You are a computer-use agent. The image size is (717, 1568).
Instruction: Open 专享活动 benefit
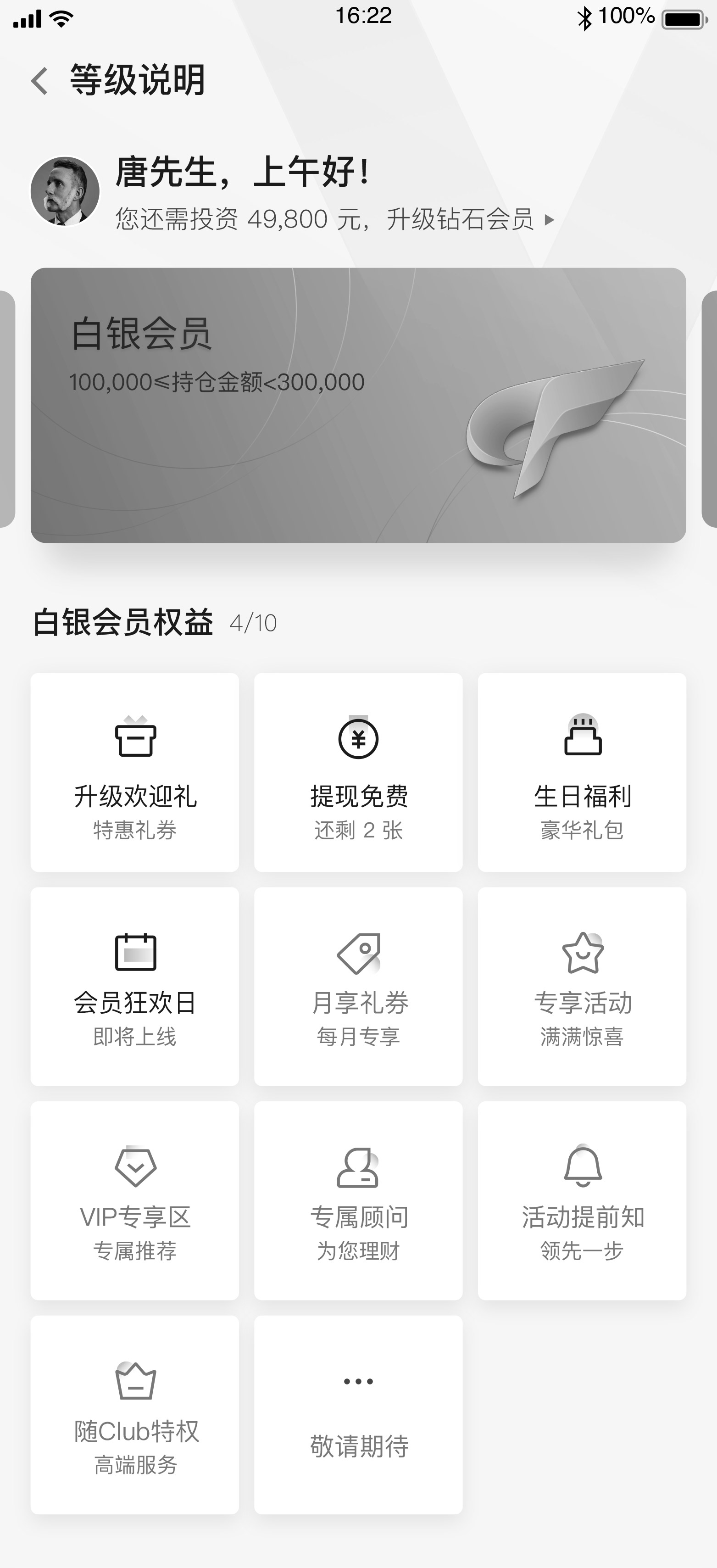[582, 986]
